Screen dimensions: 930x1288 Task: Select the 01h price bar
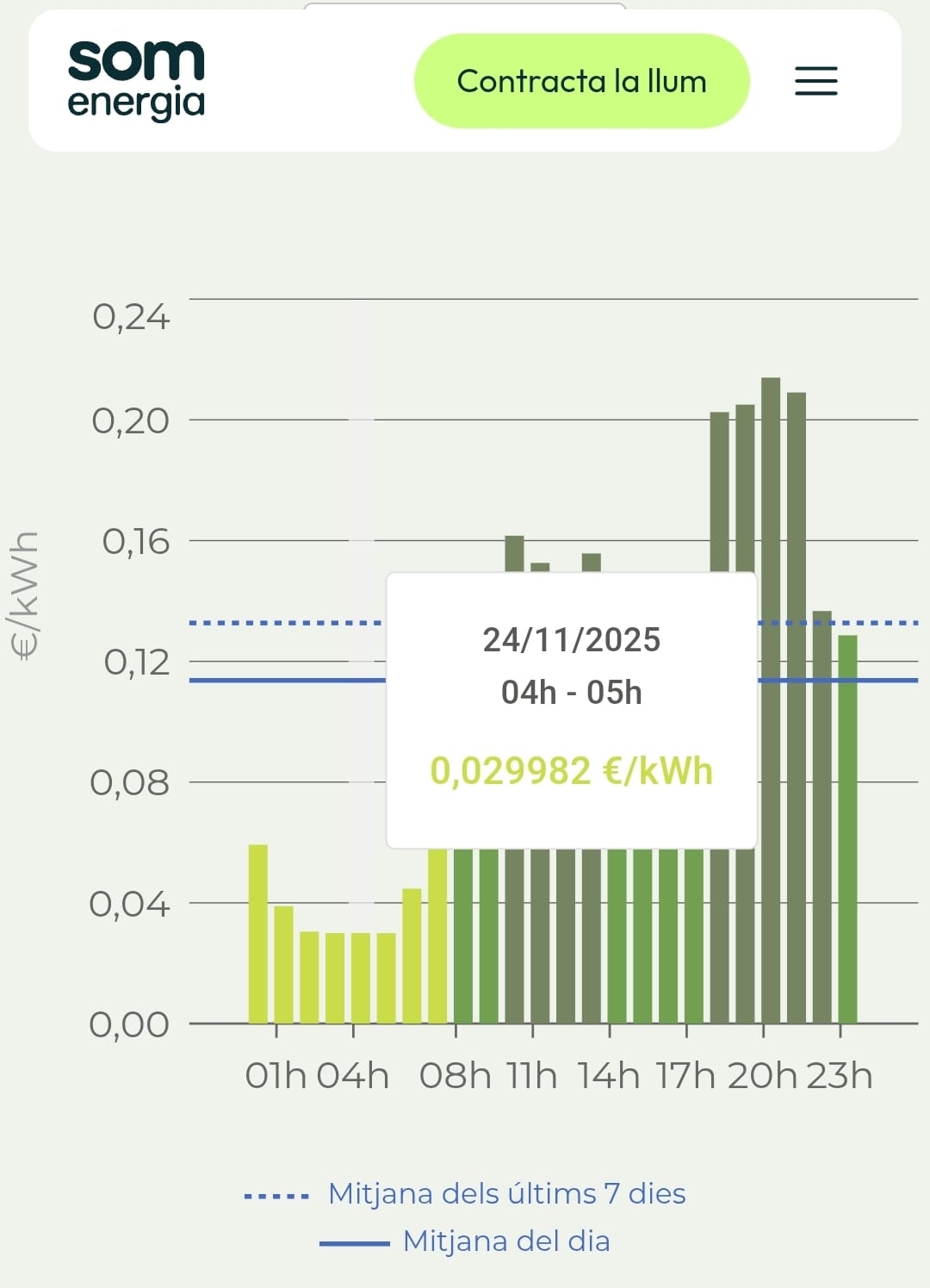pos(283,965)
